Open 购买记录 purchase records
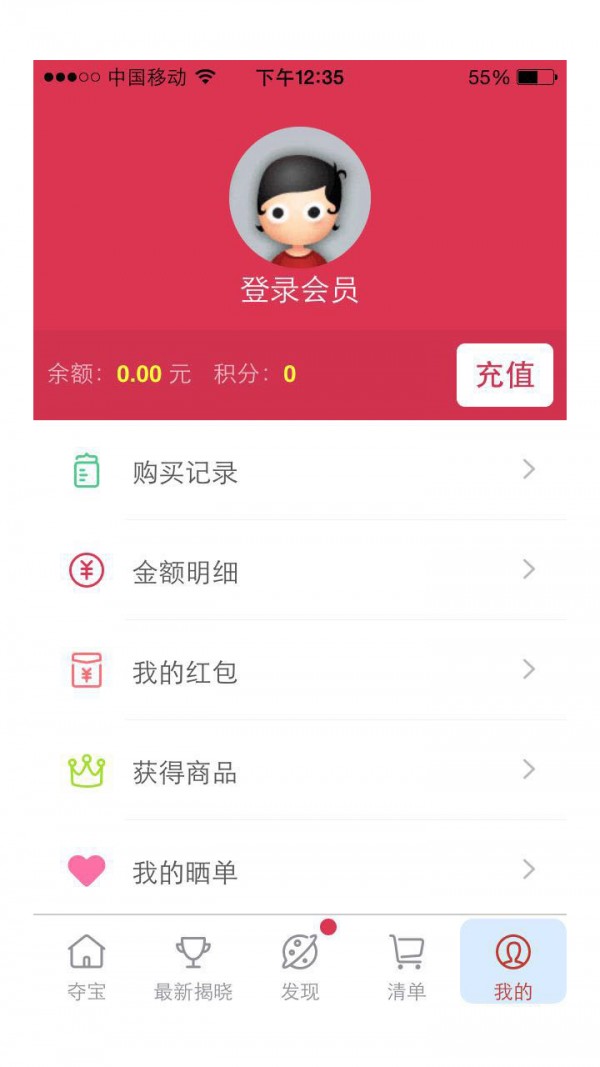Viewport: 600px width, 1067px height. coord(300,471)
